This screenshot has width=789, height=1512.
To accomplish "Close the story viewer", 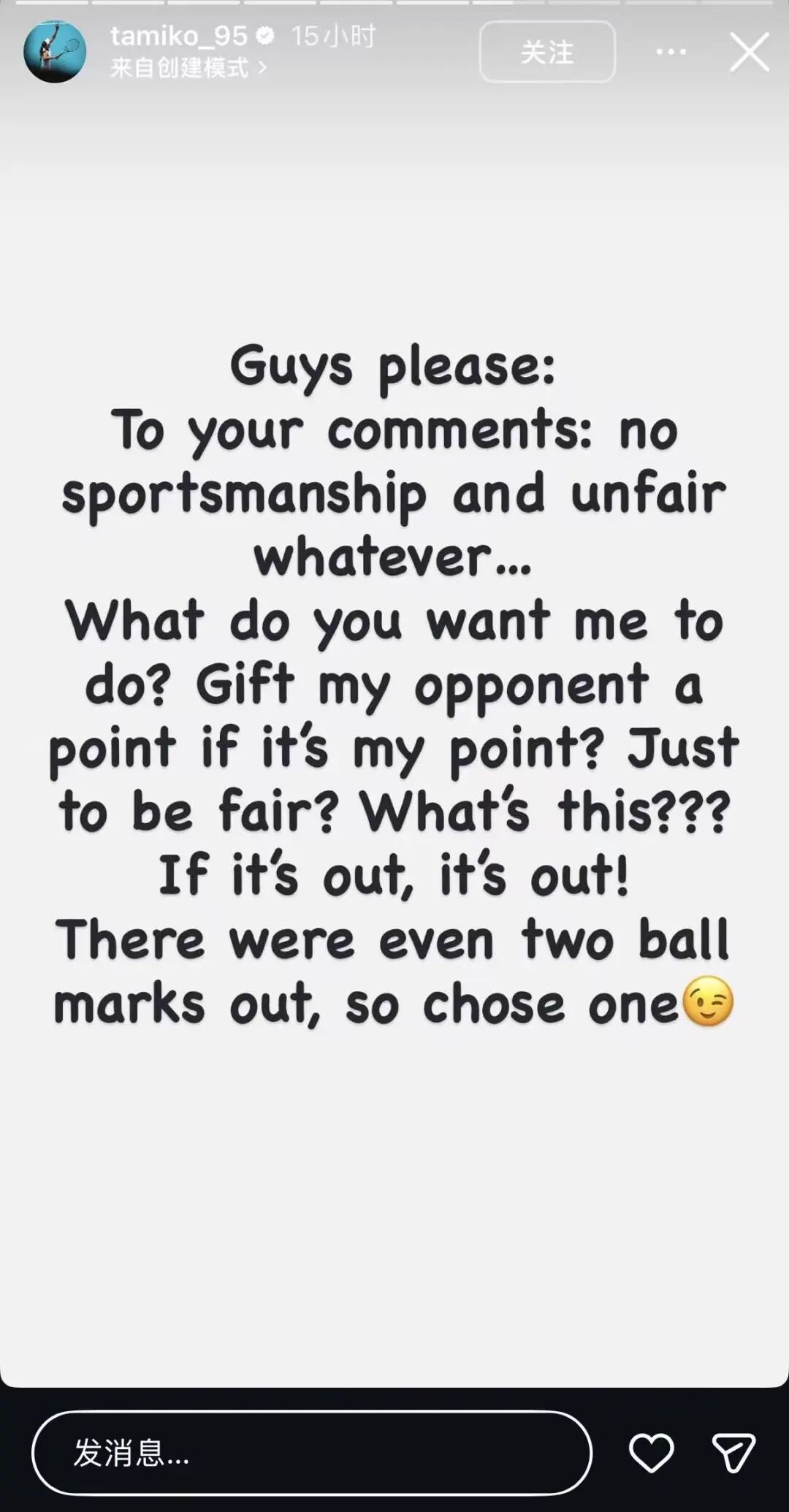I will coord(750,52).
